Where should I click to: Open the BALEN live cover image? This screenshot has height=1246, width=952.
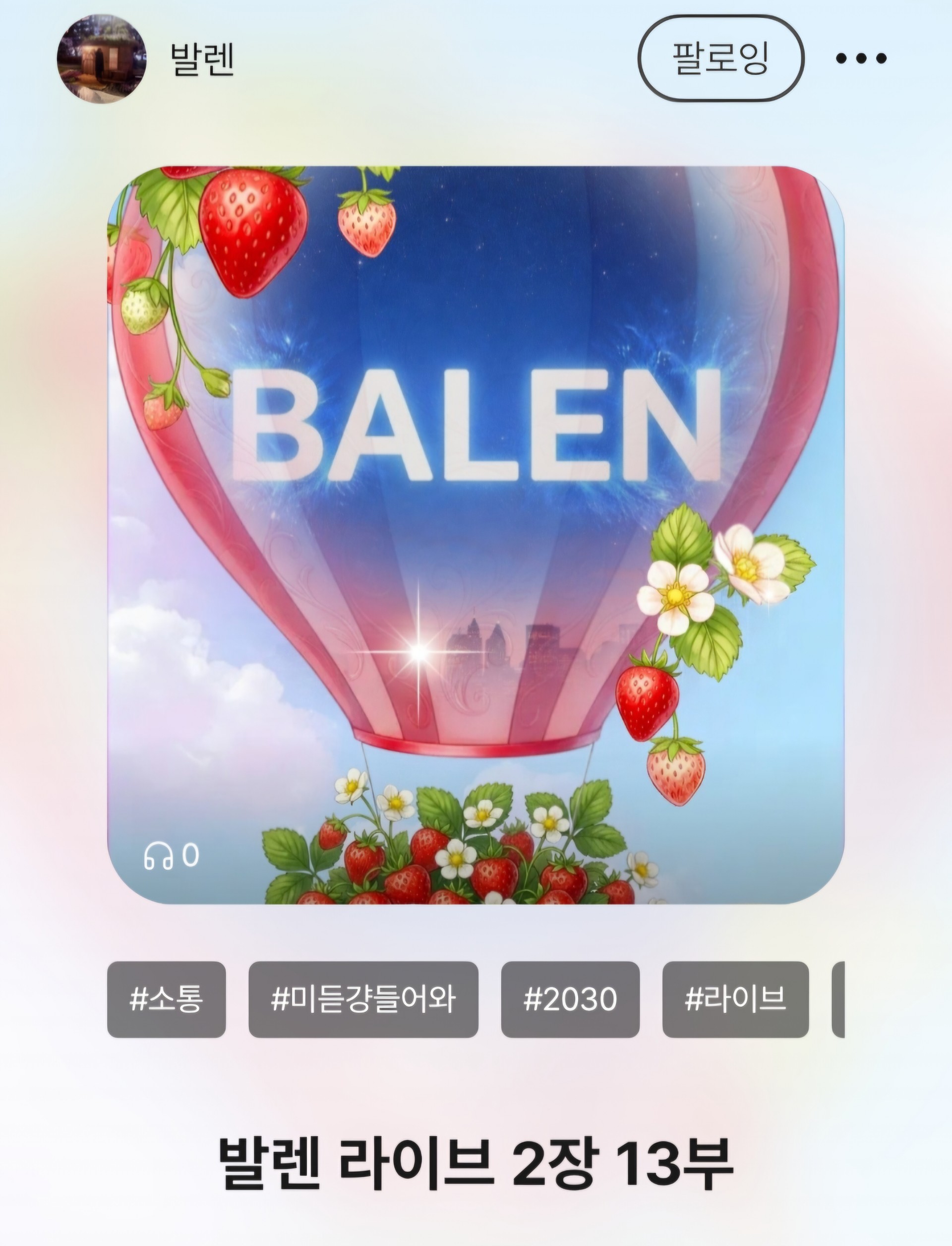476,535
